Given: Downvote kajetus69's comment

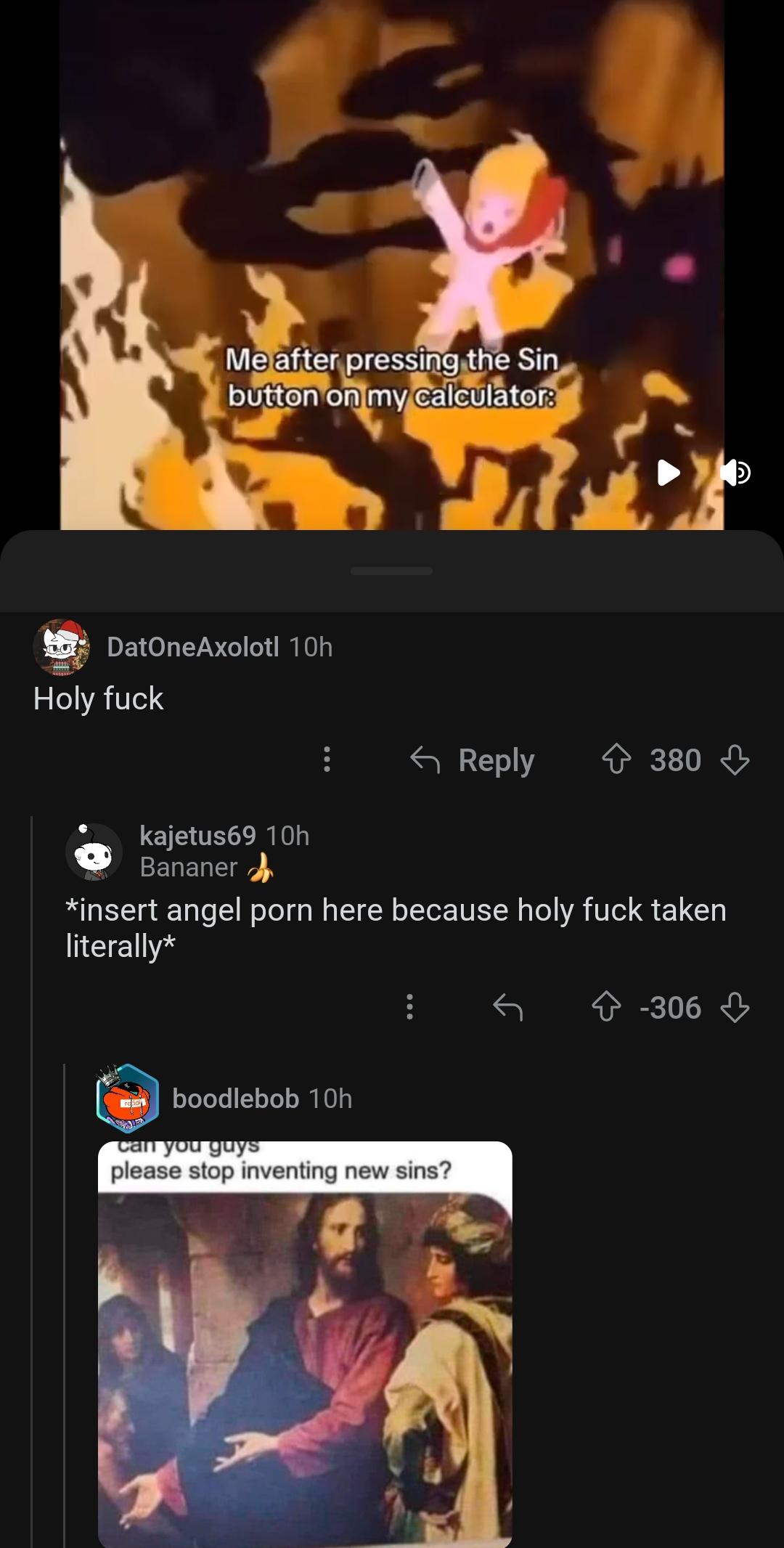Looking at the screenshot, I should point(734,1007).
